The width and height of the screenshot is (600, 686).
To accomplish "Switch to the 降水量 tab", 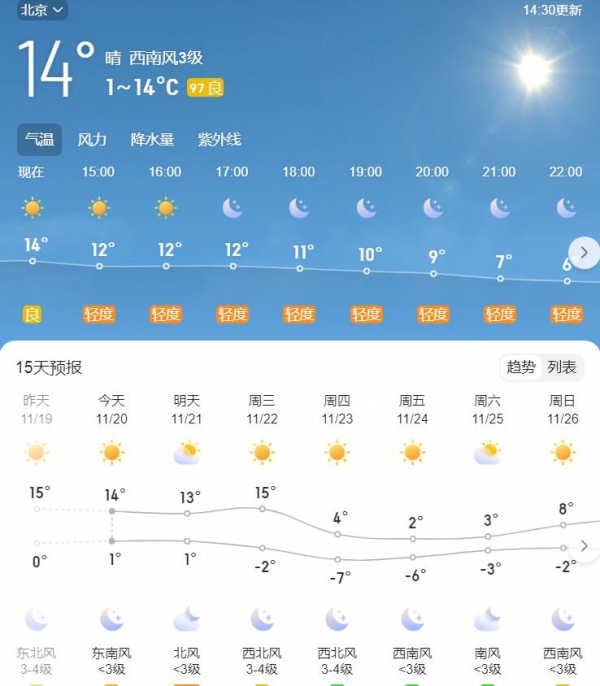I will click(152, 140).
